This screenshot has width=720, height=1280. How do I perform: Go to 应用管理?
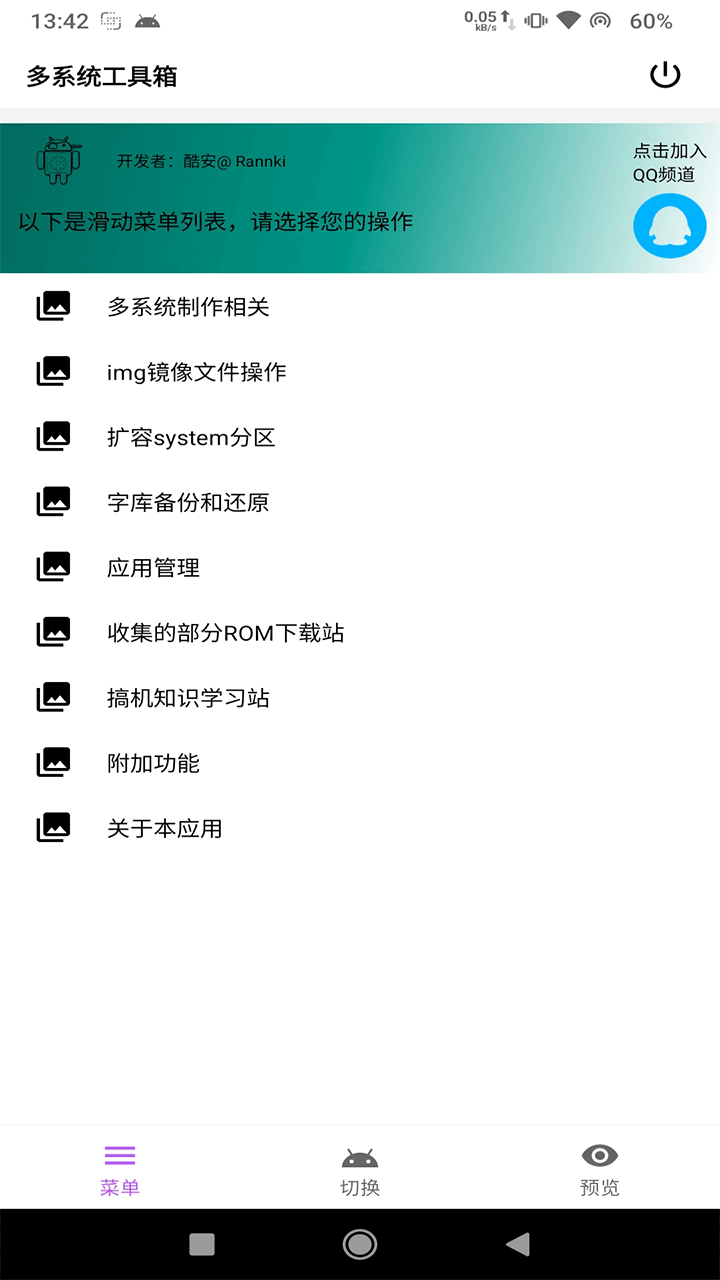tap(153, 567)
